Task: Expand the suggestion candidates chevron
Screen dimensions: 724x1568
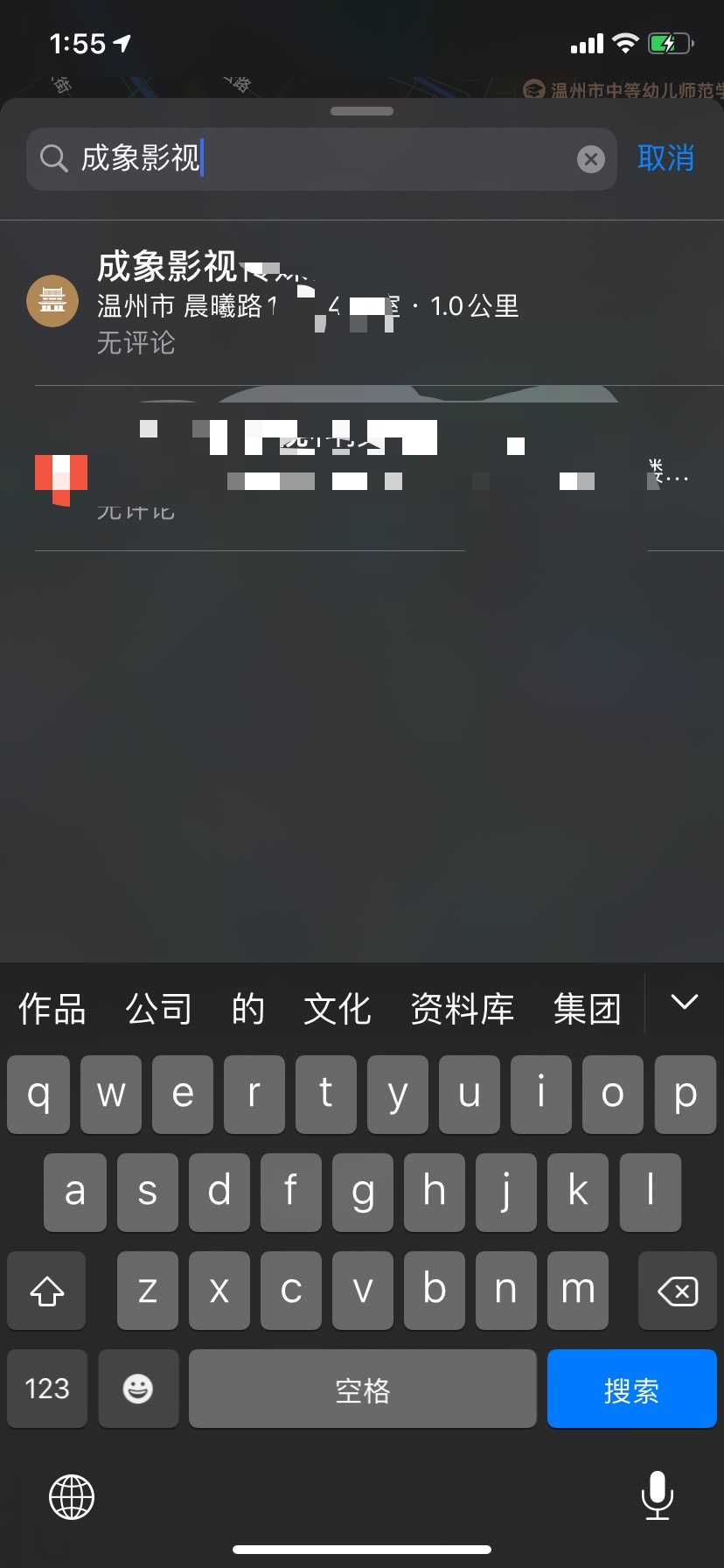Action: pos(684,1003)
